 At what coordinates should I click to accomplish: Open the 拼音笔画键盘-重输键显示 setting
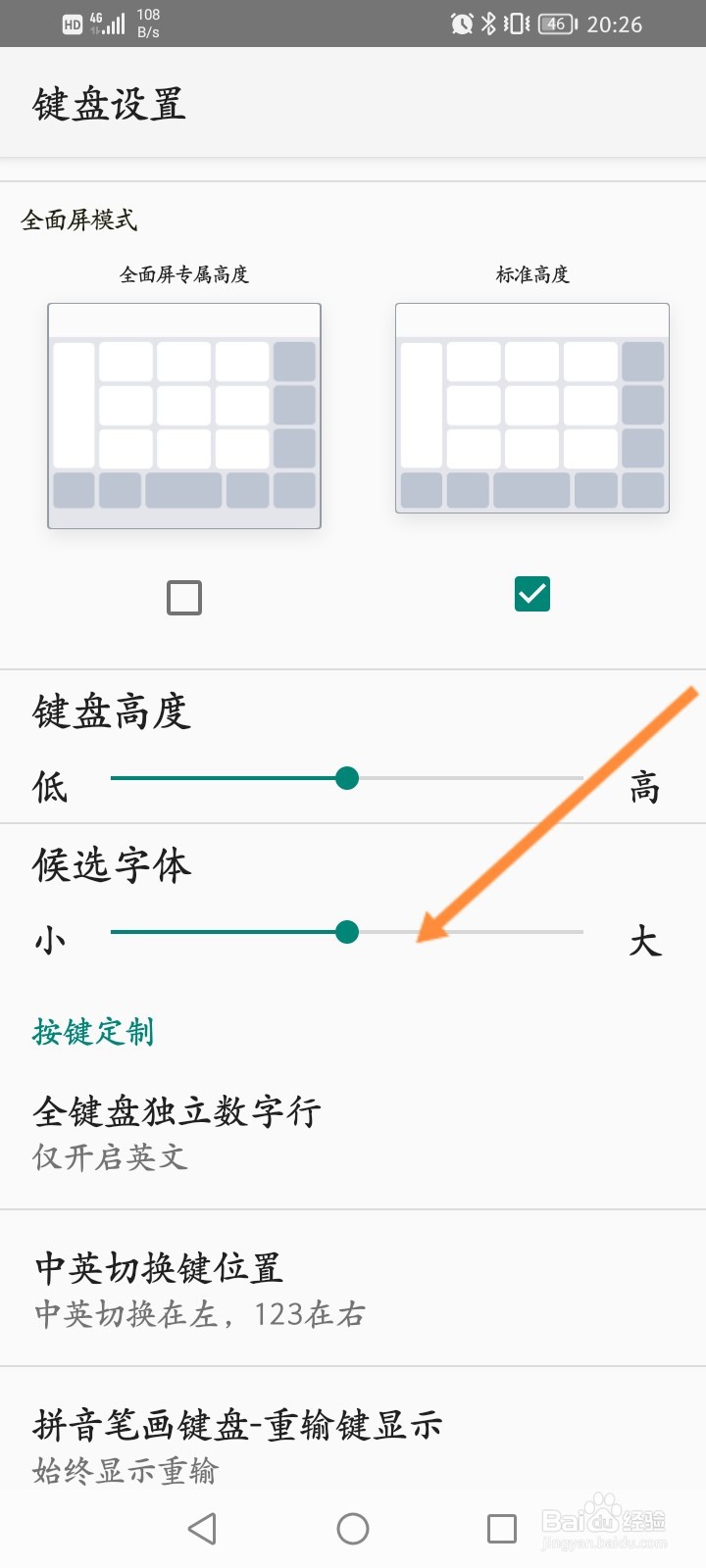point(353,1444)
